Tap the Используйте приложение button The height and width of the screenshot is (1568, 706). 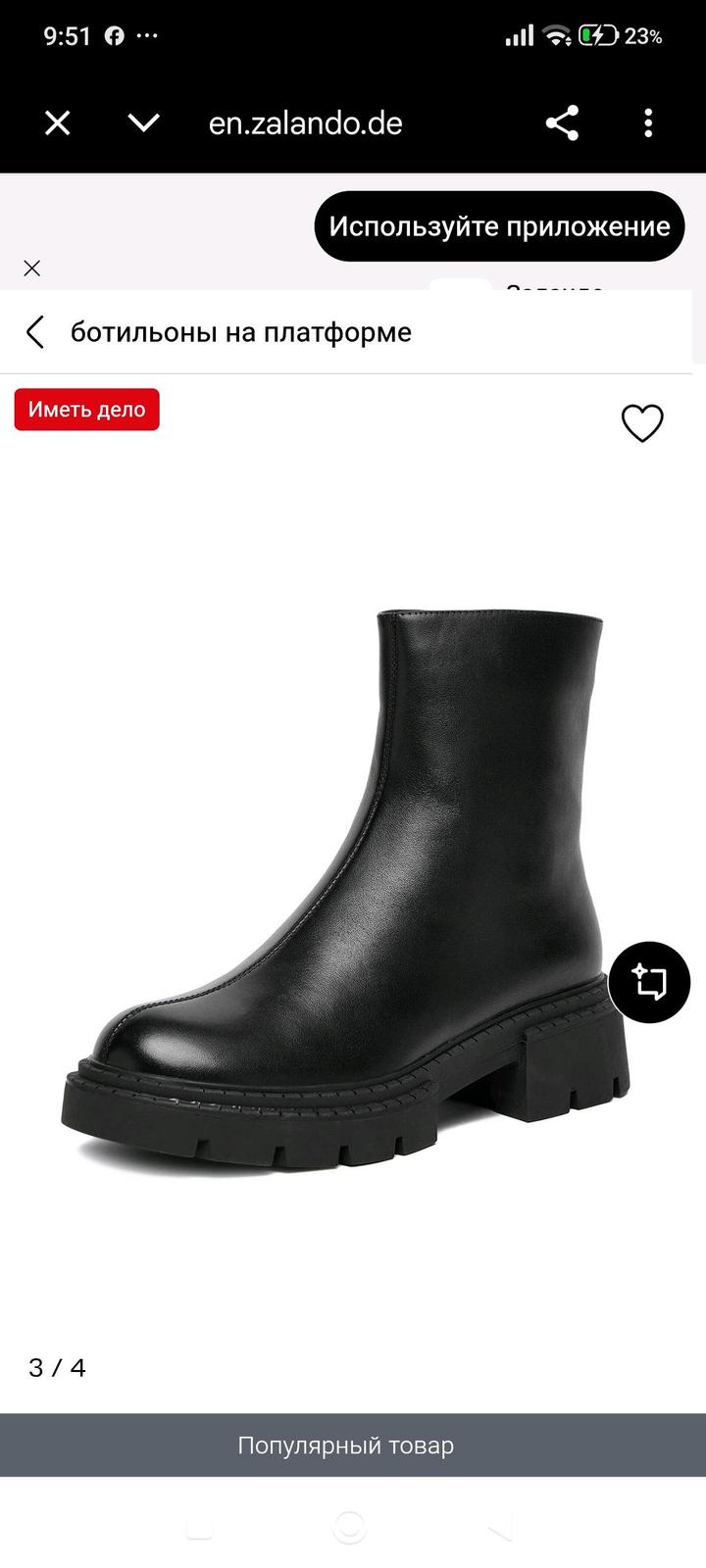tap(499, 226)
